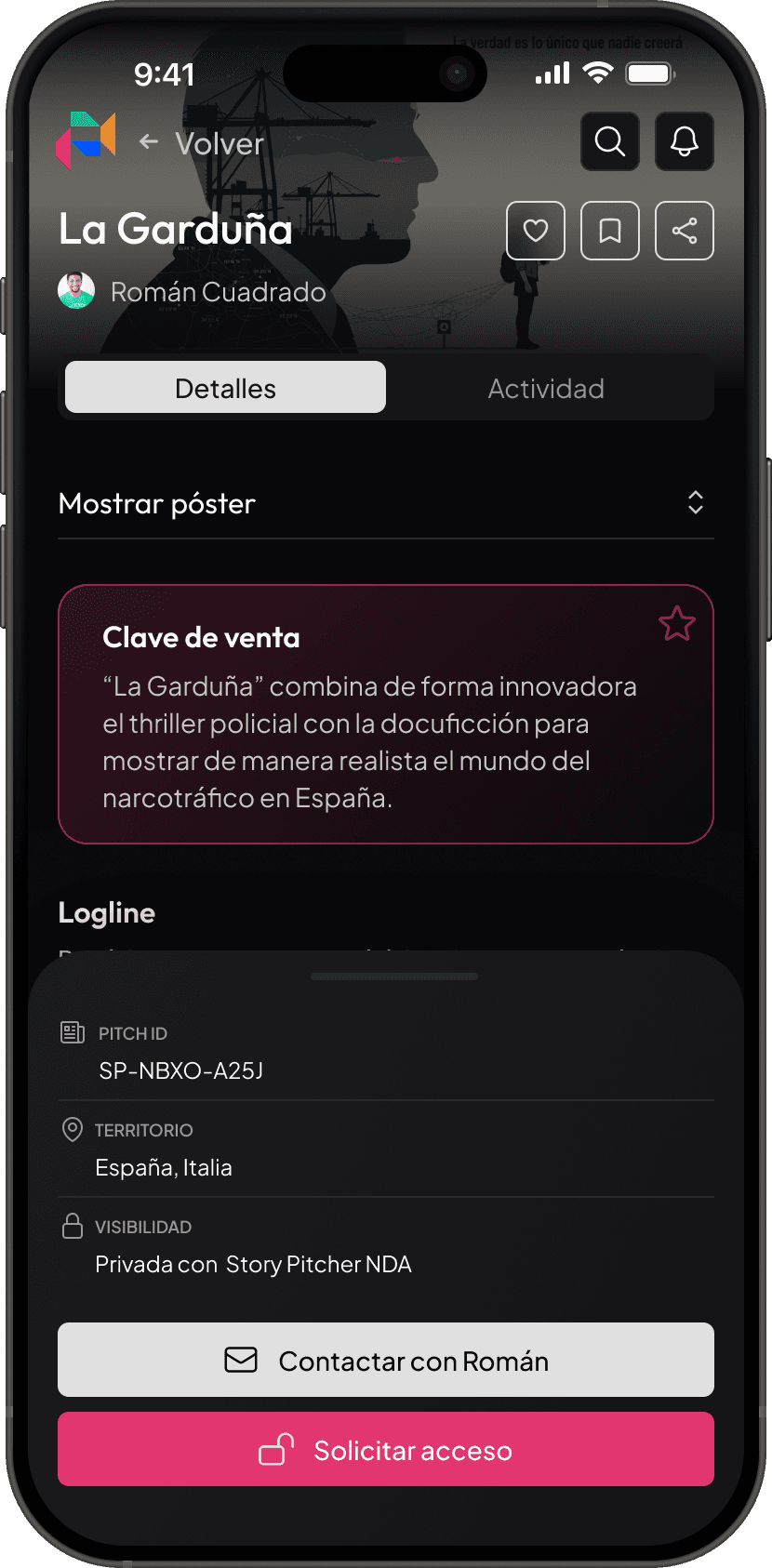The width and height of the screenshot is (772, 1568).
Task: Open notifications via the bell icon
Action: [x=684, y=141]
